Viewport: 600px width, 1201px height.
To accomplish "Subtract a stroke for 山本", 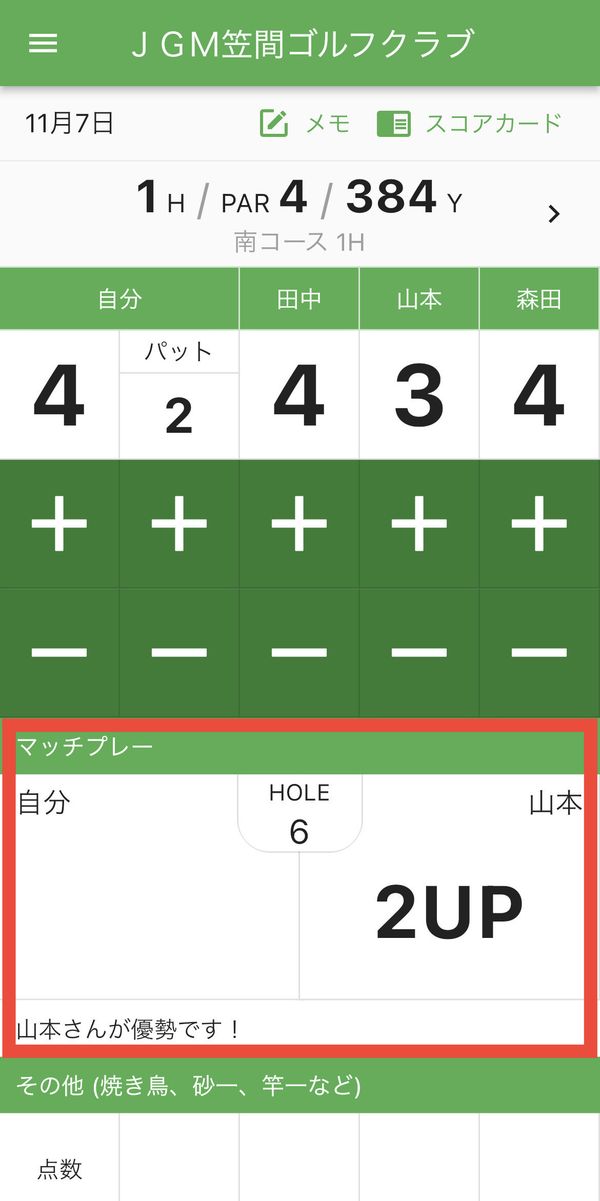I will (x=419, y=652).
